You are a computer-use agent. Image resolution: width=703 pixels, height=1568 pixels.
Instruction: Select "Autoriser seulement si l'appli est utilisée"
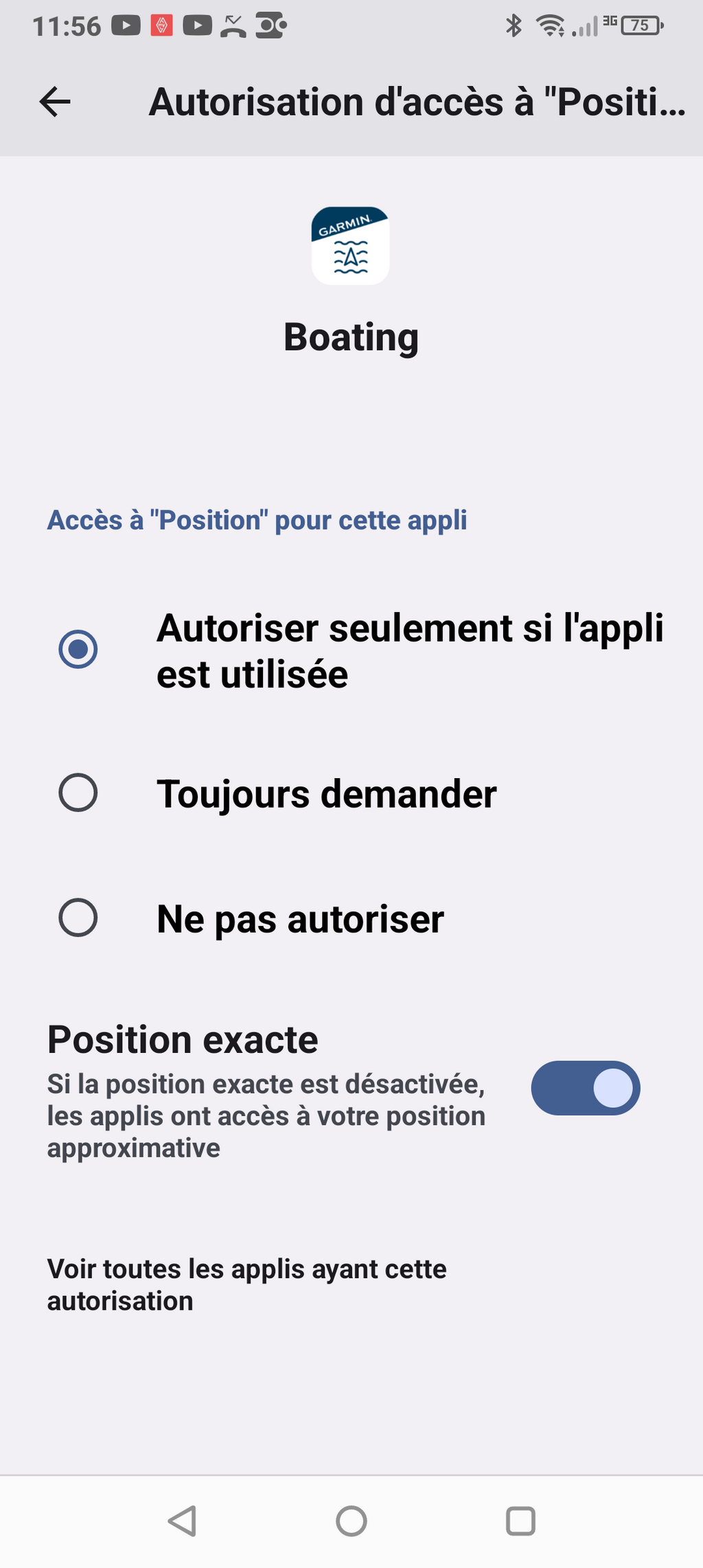click(351, 650)
